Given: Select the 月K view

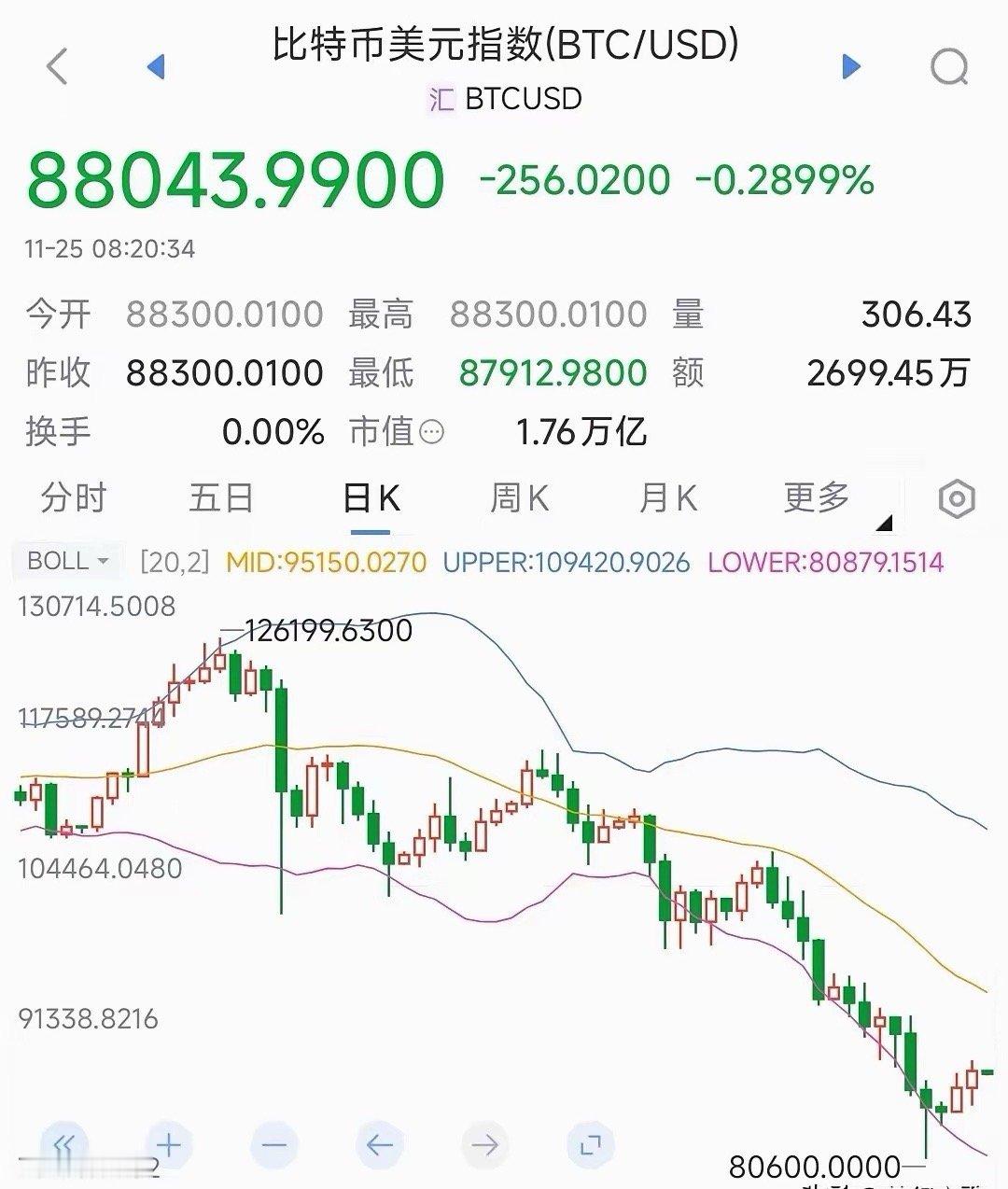Looking at the screenshot, I should tap(669, 499).
